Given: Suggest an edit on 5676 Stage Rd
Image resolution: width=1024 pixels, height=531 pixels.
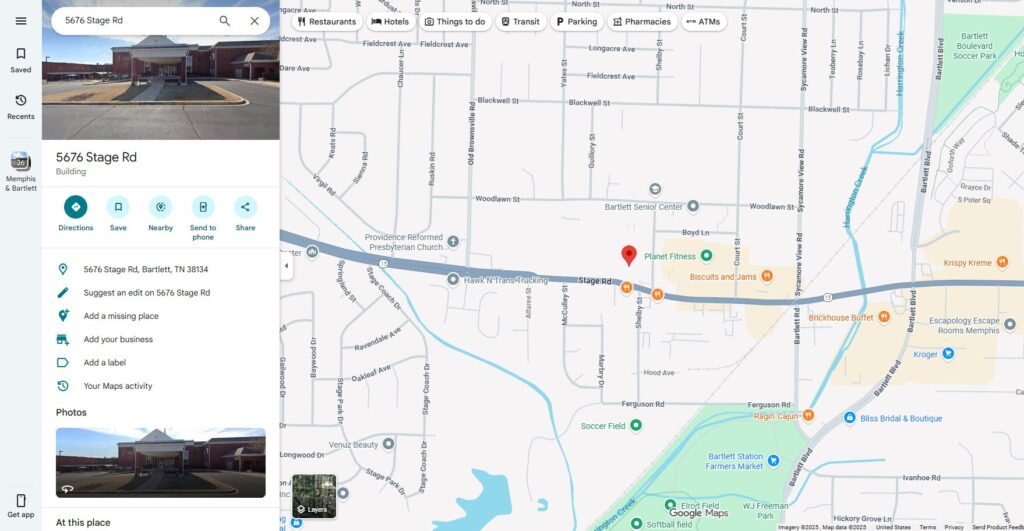Looking at the screenshot, I should [x=146, y=293].
